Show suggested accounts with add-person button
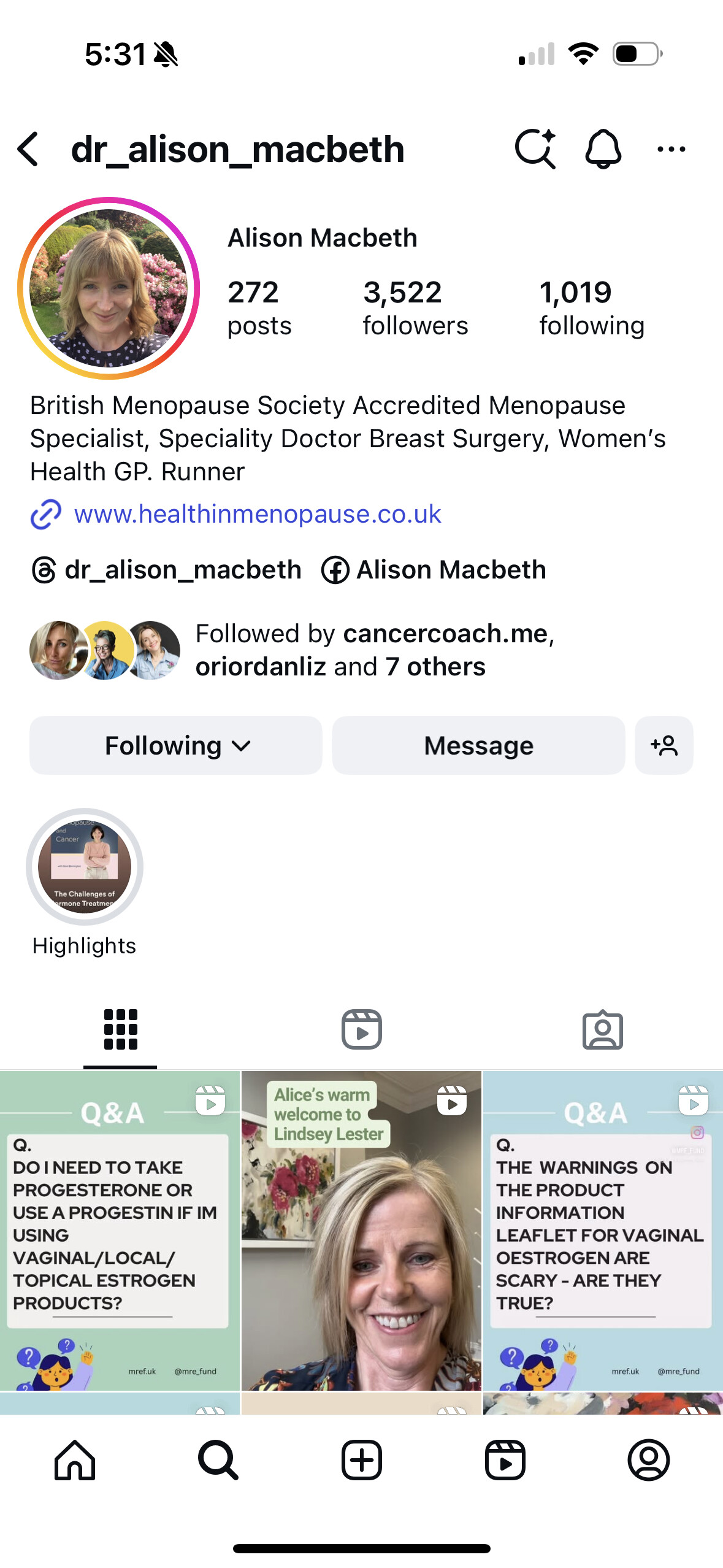 point(664,745)
